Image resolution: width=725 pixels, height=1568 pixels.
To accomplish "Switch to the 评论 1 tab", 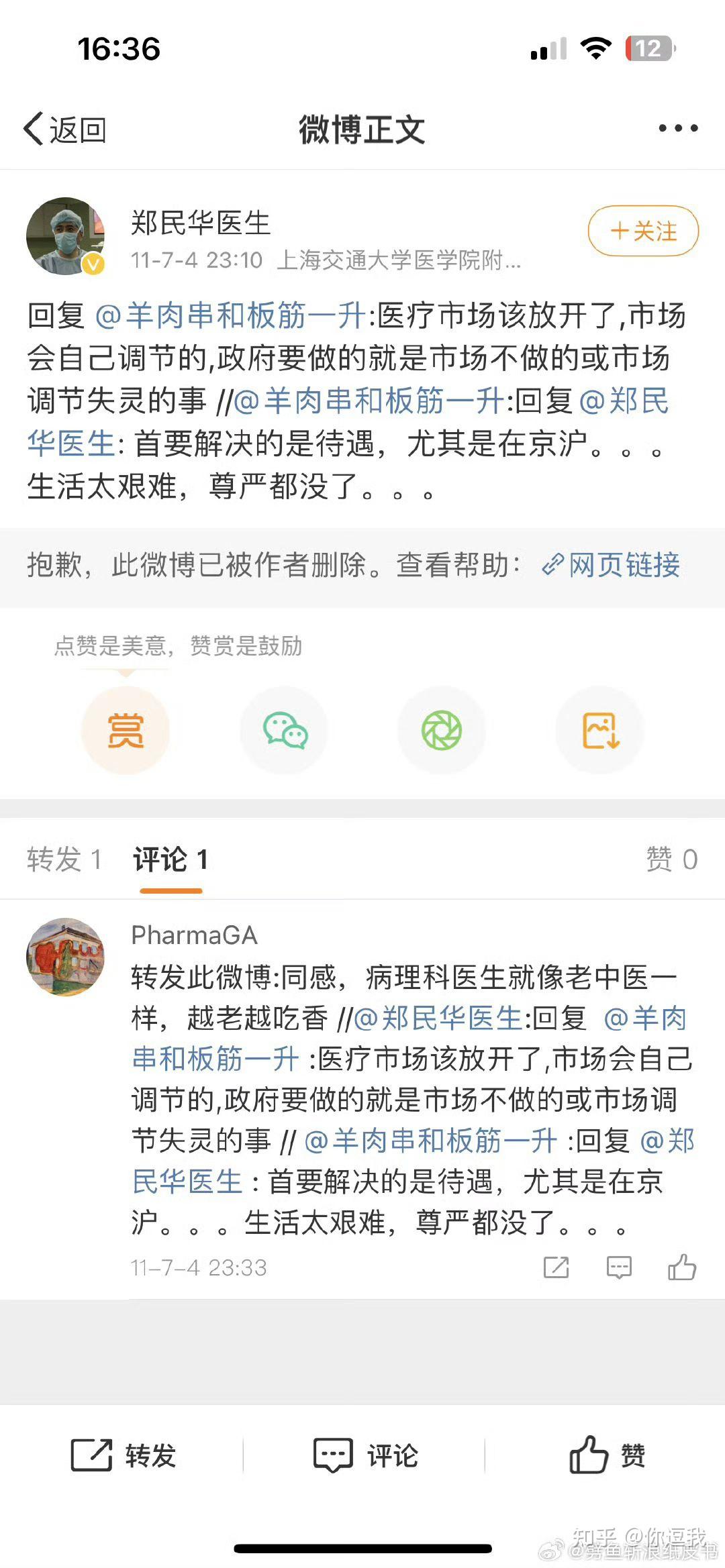I will coord(171,859).
